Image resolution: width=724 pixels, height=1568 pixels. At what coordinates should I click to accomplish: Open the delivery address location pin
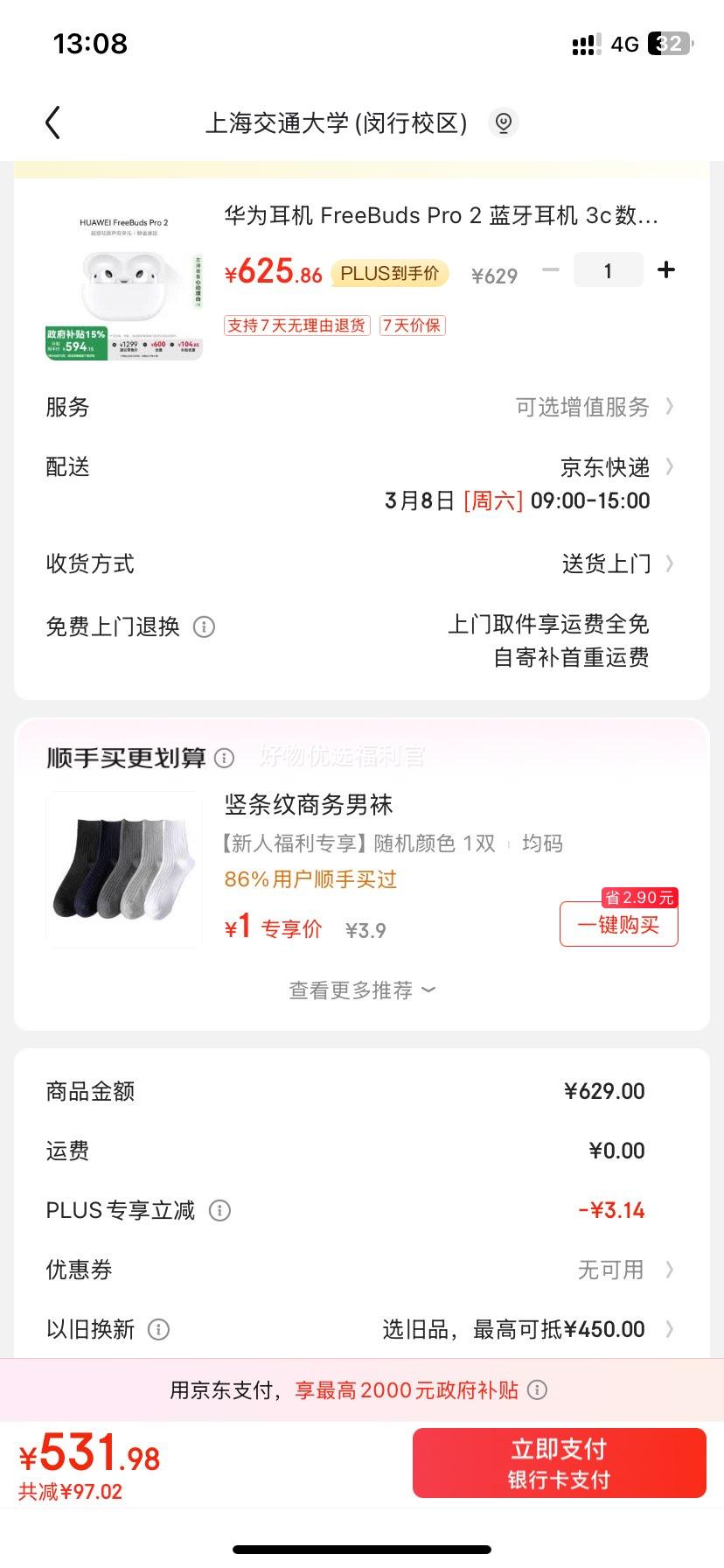(x=503, y=122)
